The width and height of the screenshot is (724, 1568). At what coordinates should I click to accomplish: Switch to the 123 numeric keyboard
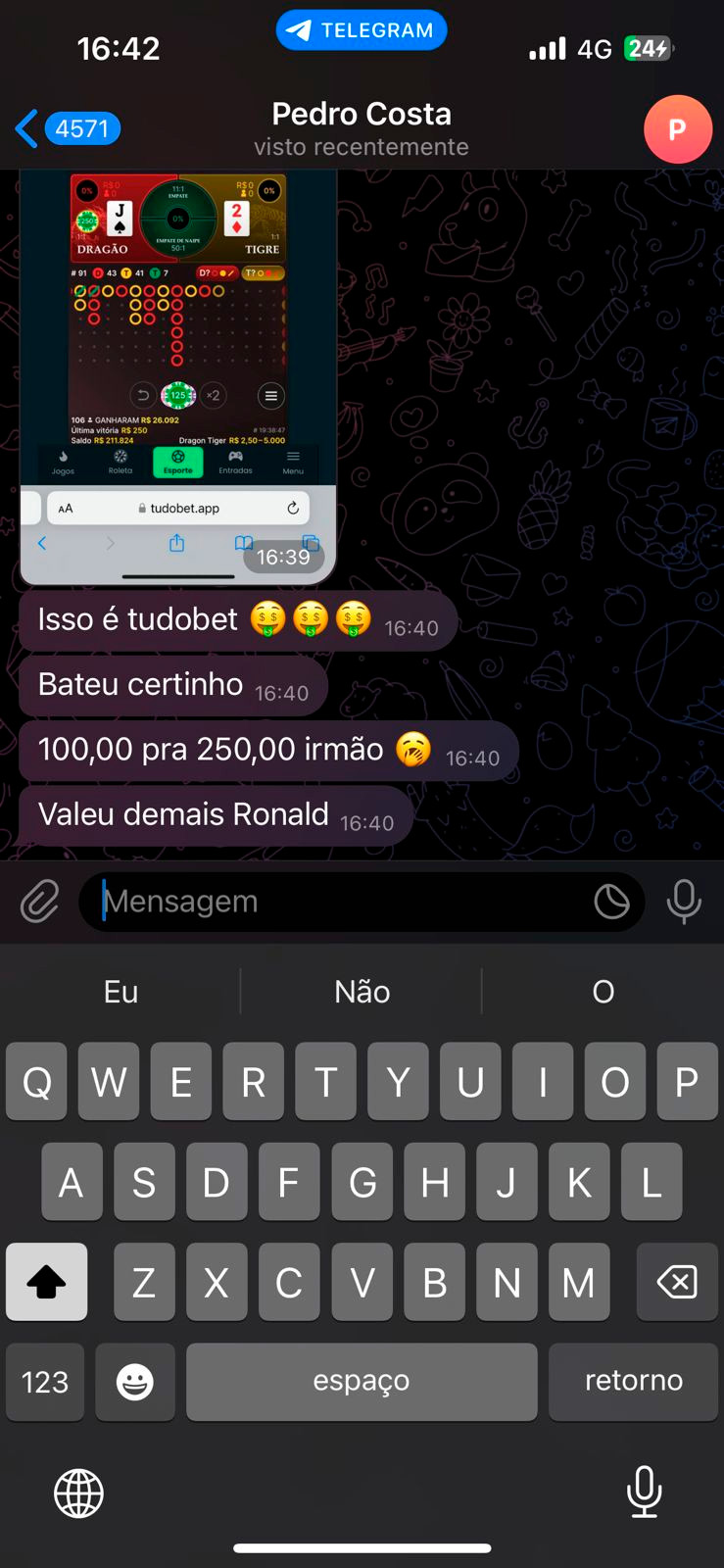tap(45, 1382)
